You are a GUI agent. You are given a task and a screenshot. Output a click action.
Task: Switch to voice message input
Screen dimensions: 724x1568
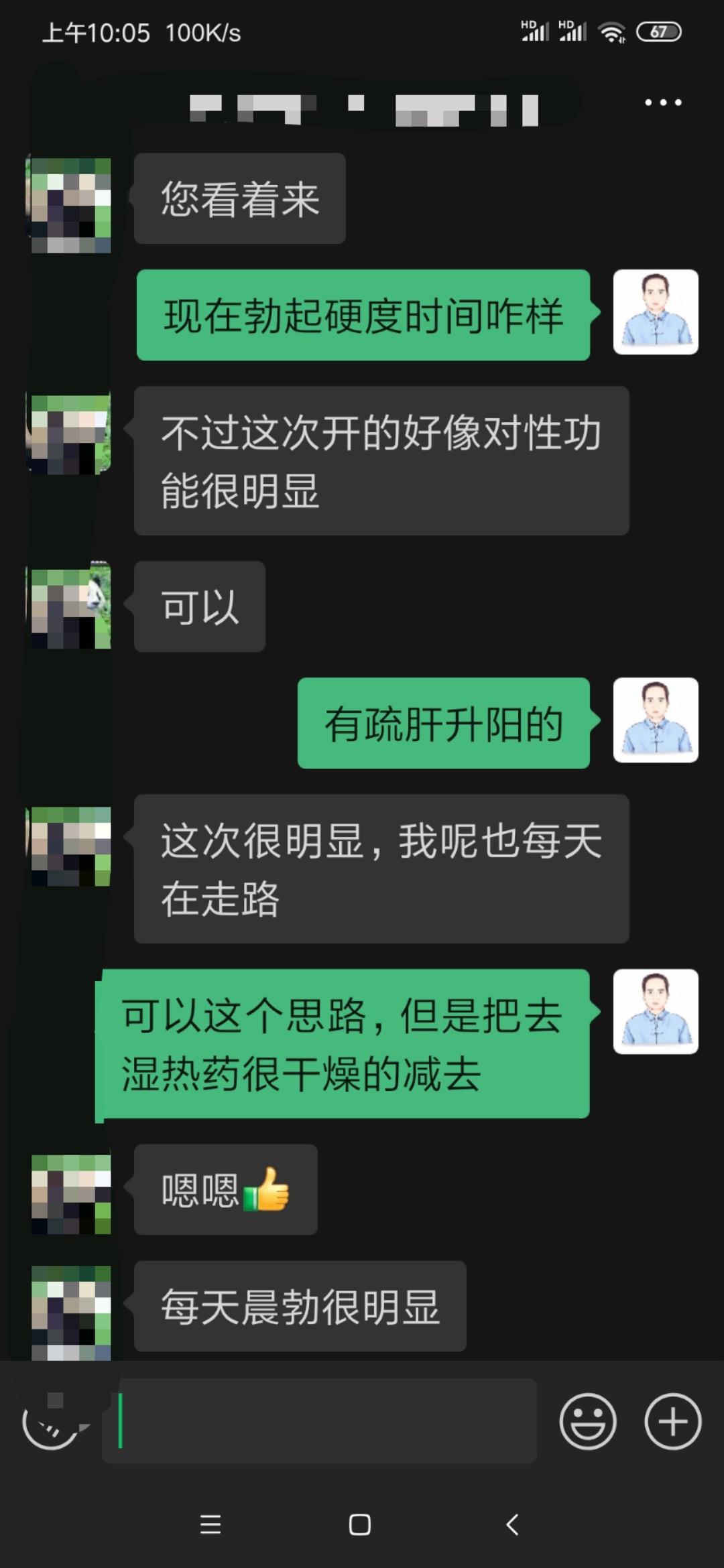pos(51,1422)
